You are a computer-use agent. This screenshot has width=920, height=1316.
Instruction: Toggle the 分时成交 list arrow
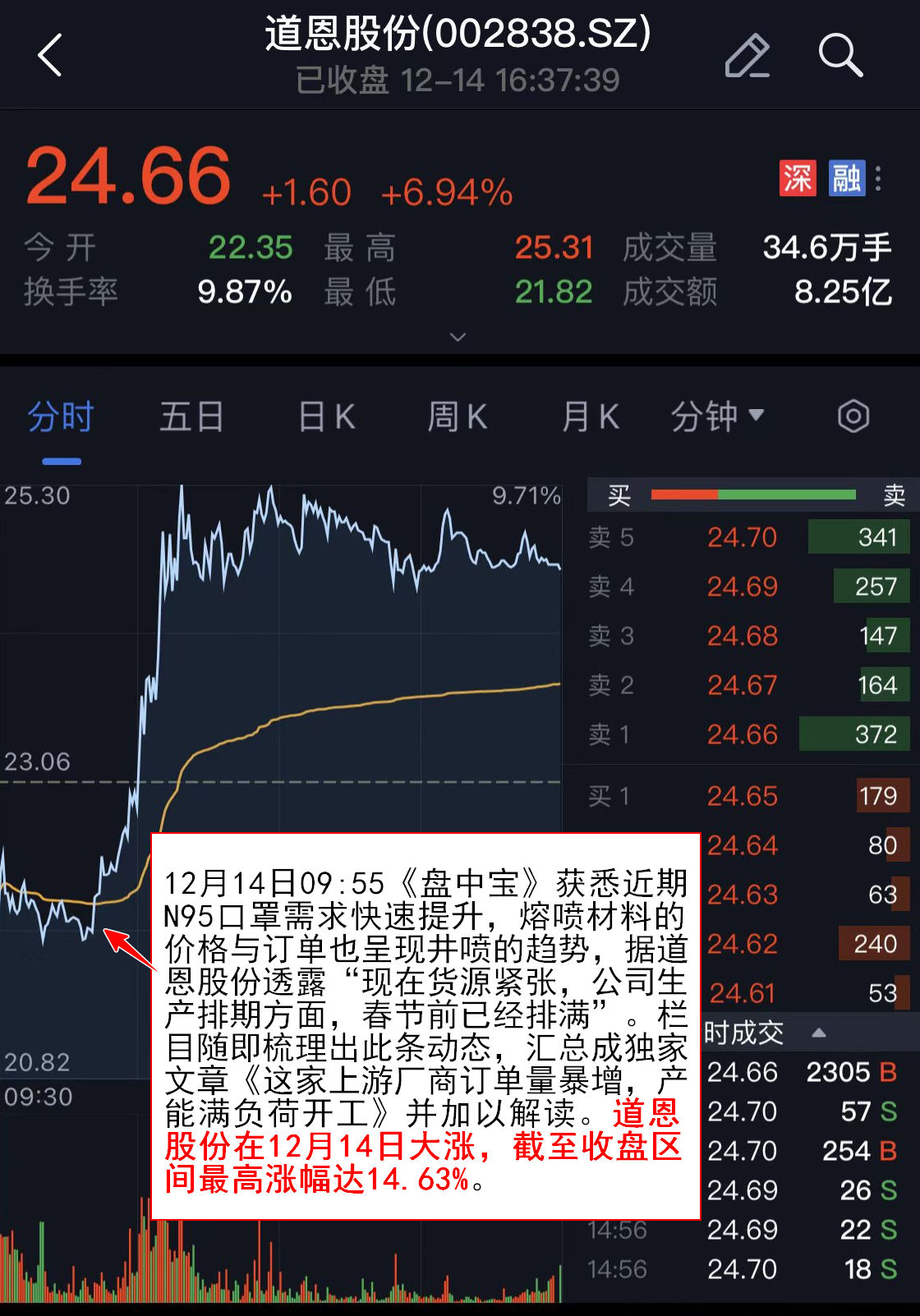pos(819,1033)
